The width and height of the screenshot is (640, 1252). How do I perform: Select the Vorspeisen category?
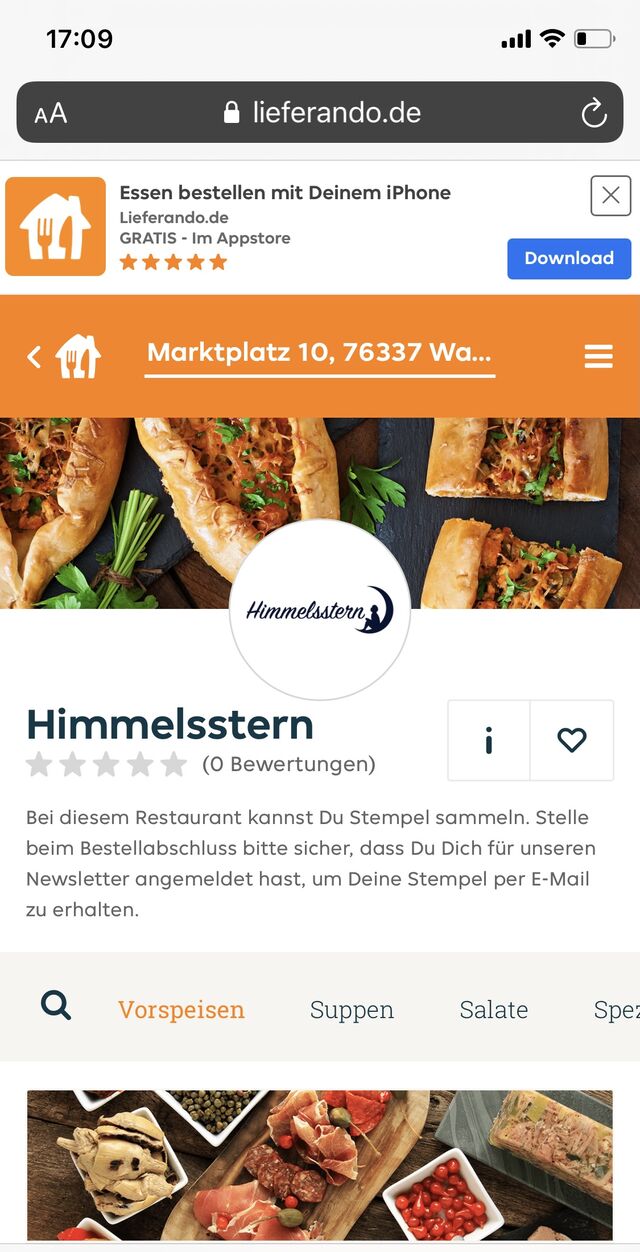click(x=181, y=1009)
